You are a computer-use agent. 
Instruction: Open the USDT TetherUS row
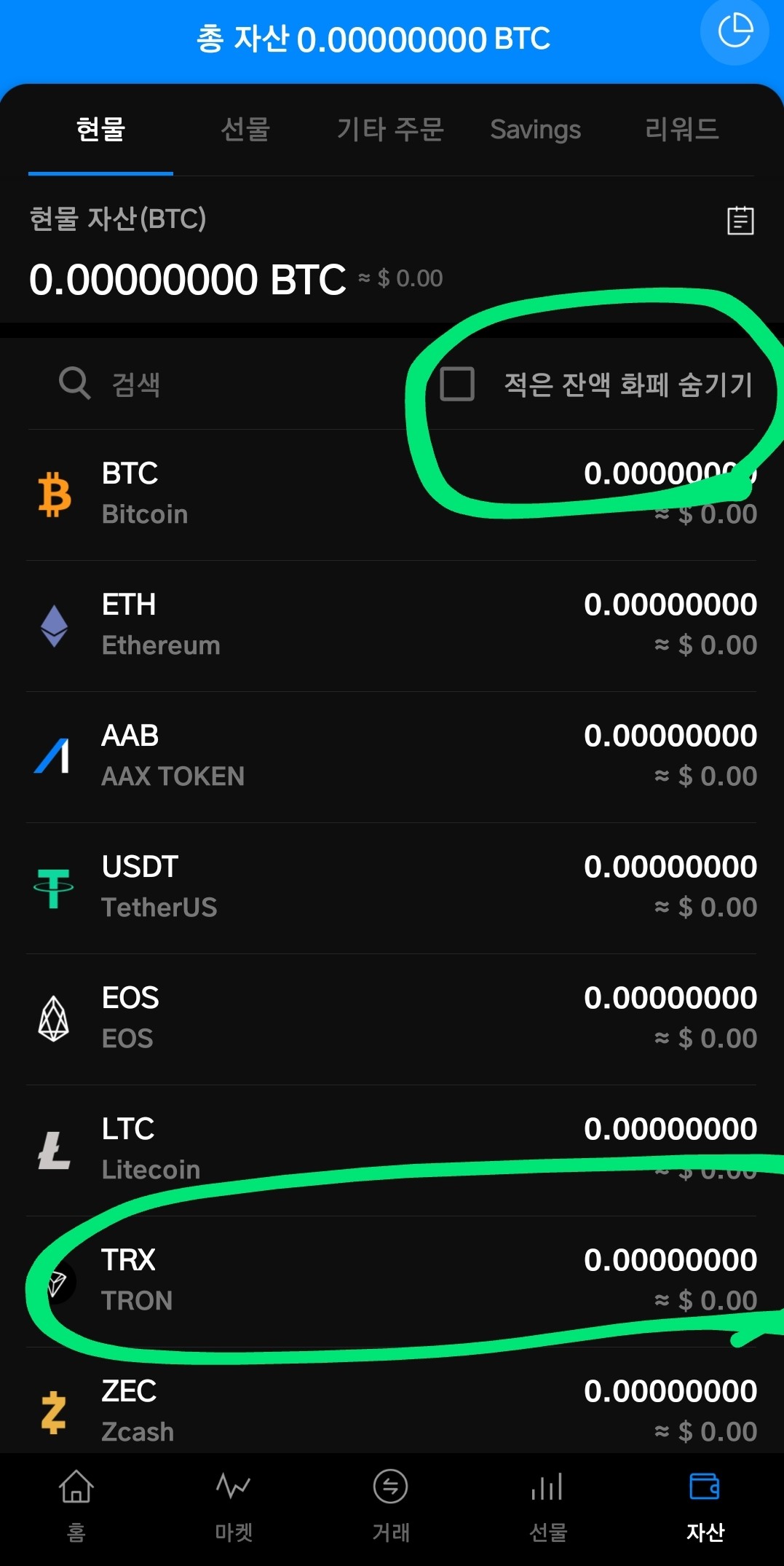point(392,887)
